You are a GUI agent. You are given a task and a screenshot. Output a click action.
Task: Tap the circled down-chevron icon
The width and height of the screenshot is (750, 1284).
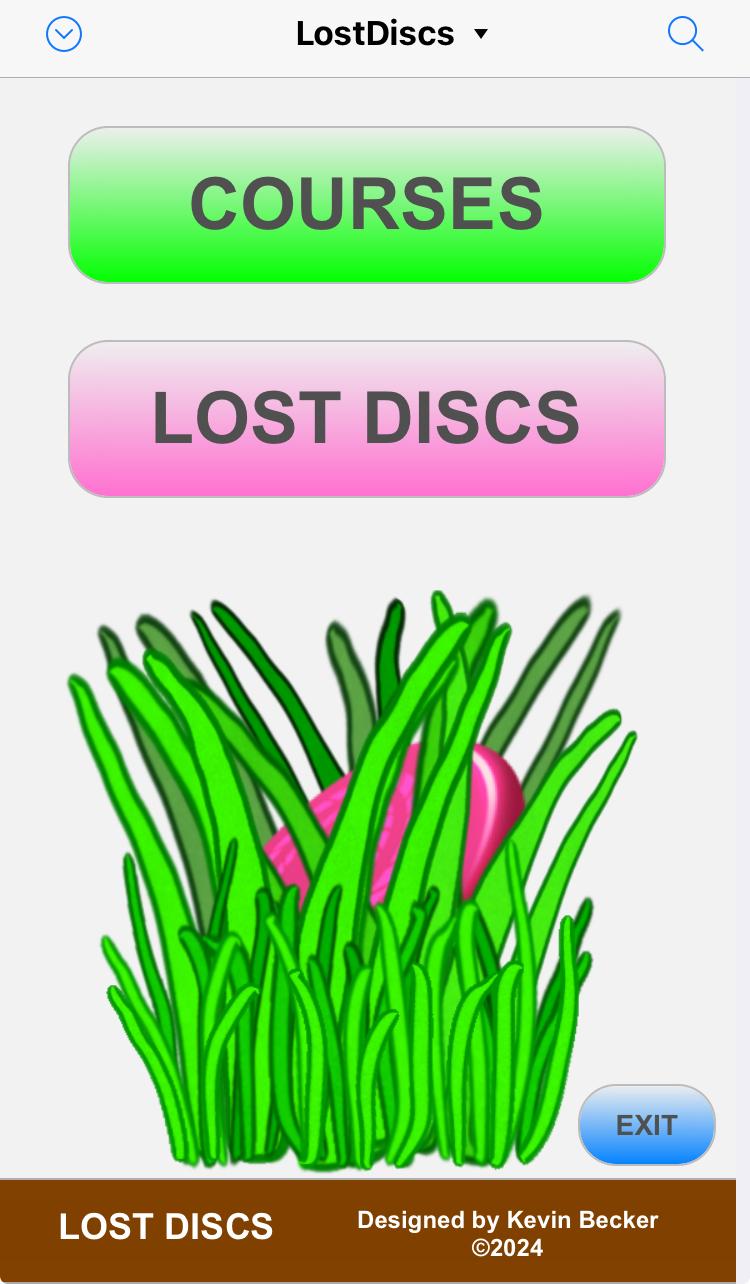(x=64, y=34)
